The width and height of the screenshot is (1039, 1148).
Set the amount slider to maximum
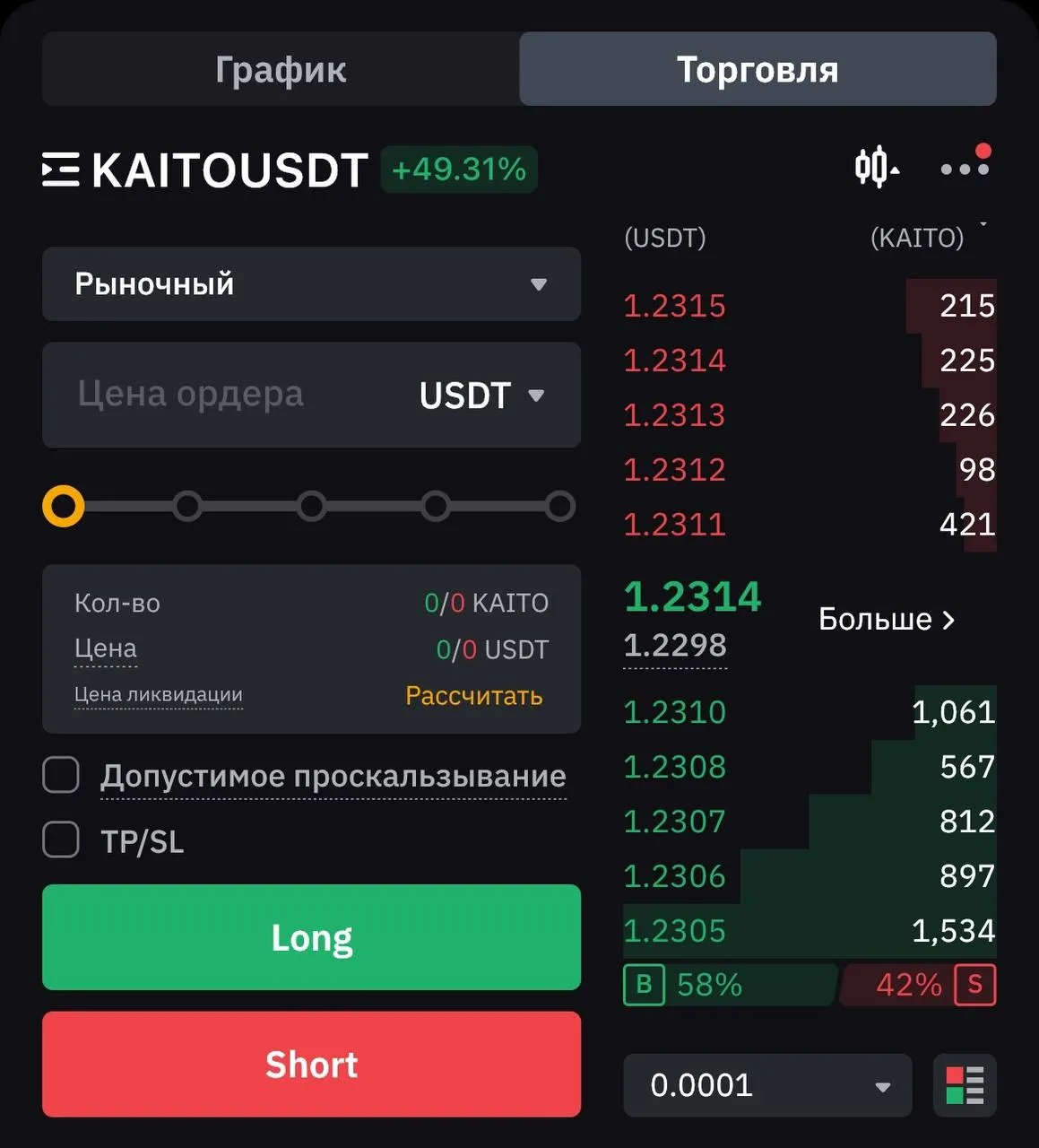tap(559, 506)
